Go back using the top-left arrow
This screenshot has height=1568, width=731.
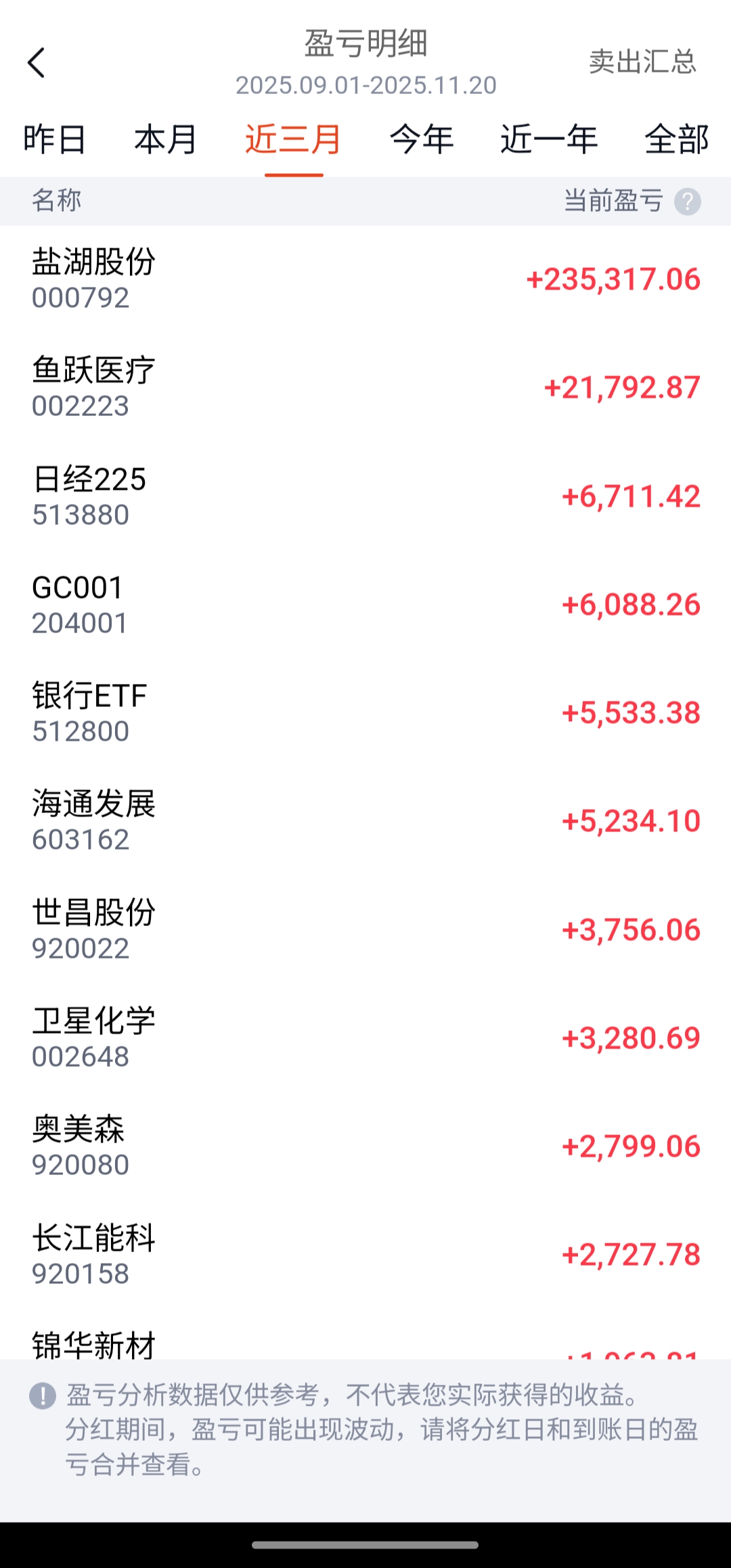point(37,63)
